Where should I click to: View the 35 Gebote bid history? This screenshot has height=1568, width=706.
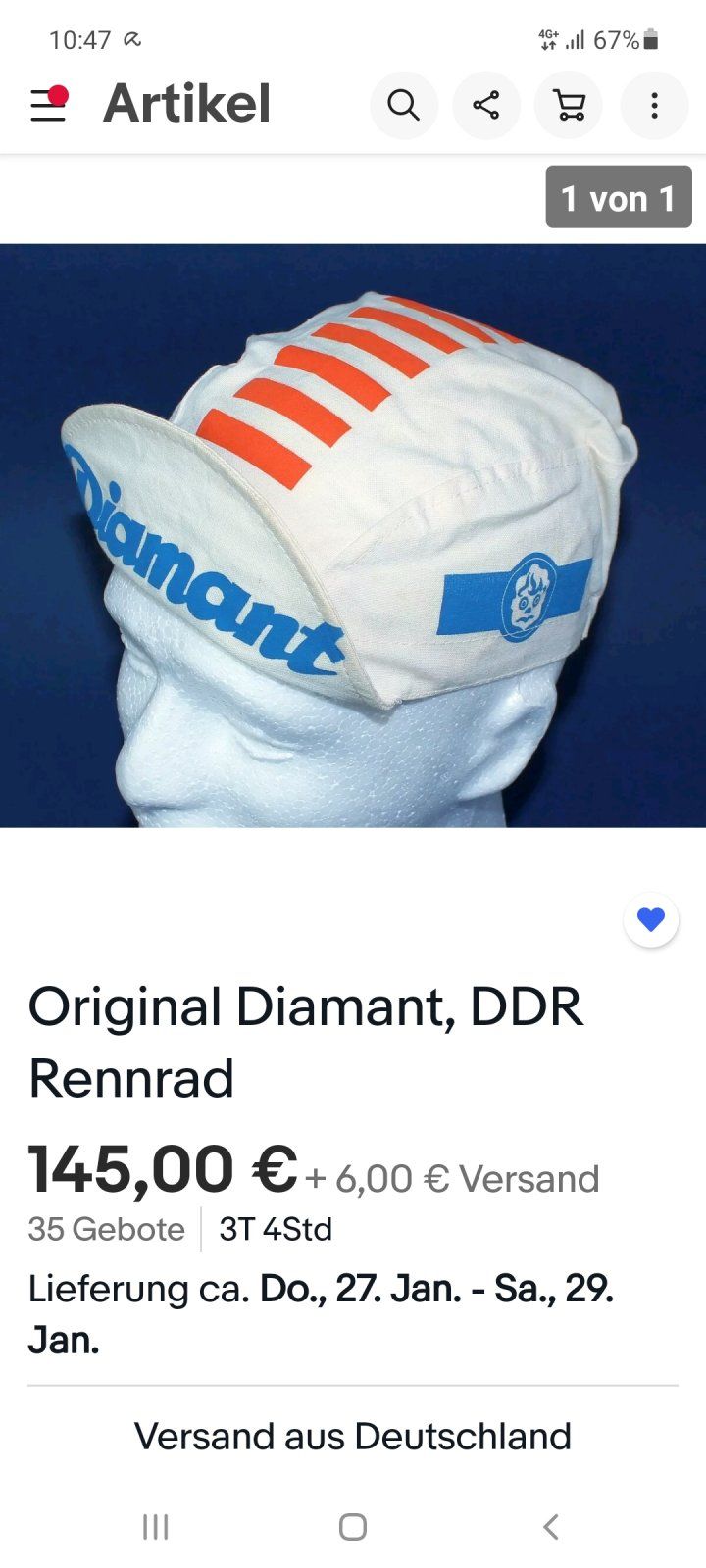pyautogui.click(x=106, y=1229)
